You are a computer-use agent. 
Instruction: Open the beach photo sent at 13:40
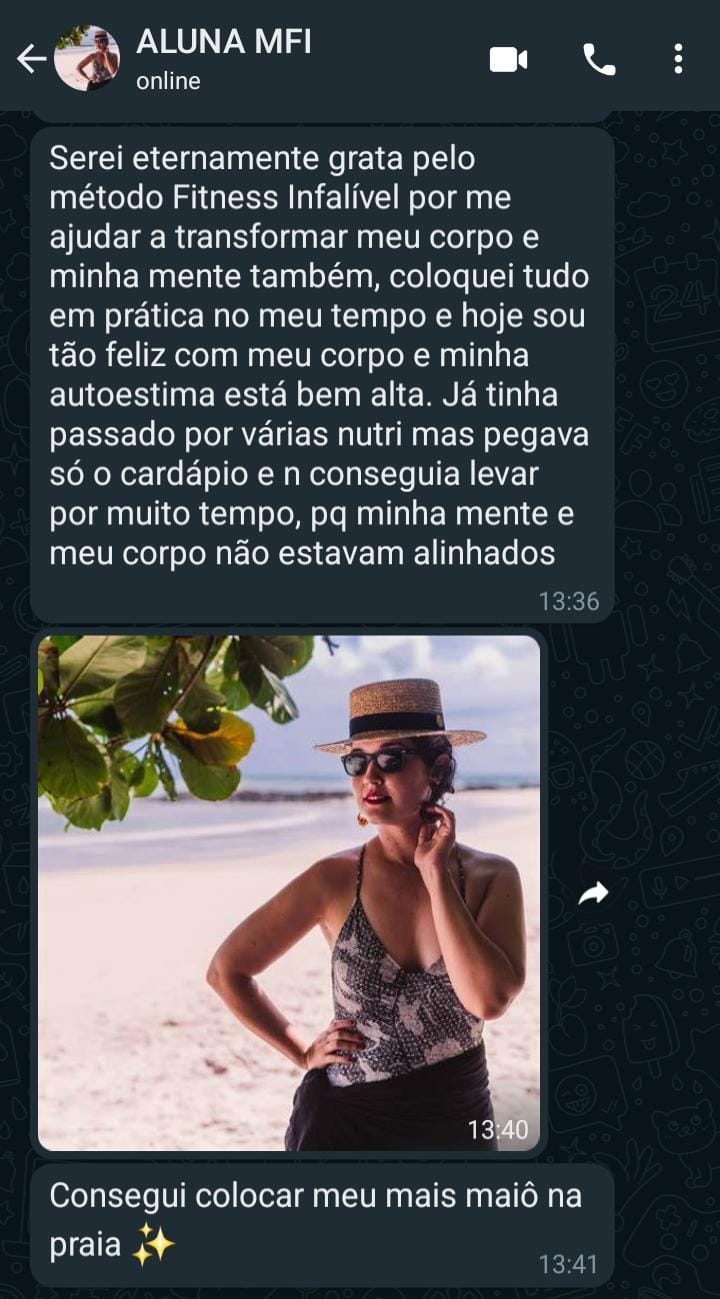point(289,892)
